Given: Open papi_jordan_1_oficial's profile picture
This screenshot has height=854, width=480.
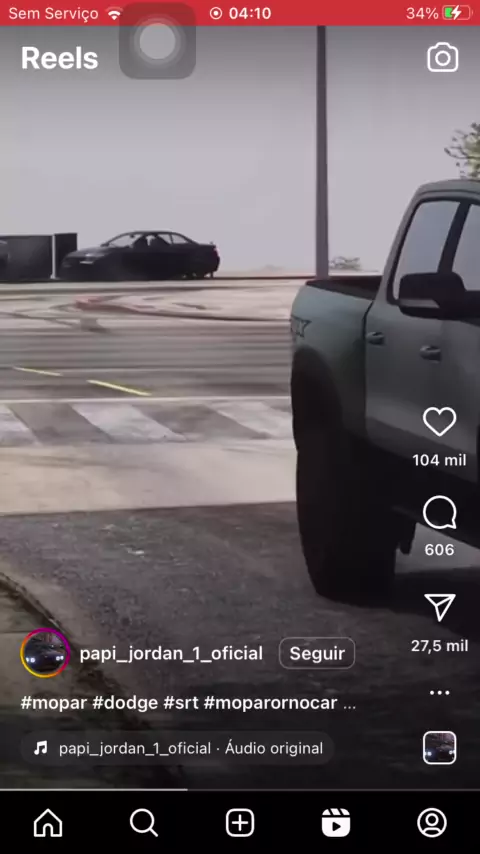Looking at the screenshot, I should pos(45,653).
